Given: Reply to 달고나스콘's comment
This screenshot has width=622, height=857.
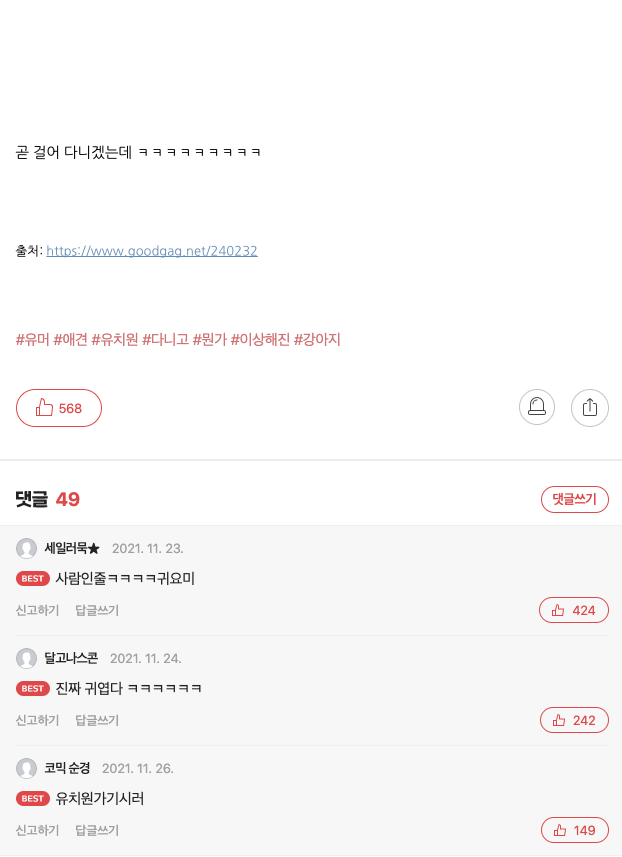Looking at the screenshot, I should click(97, 720).
